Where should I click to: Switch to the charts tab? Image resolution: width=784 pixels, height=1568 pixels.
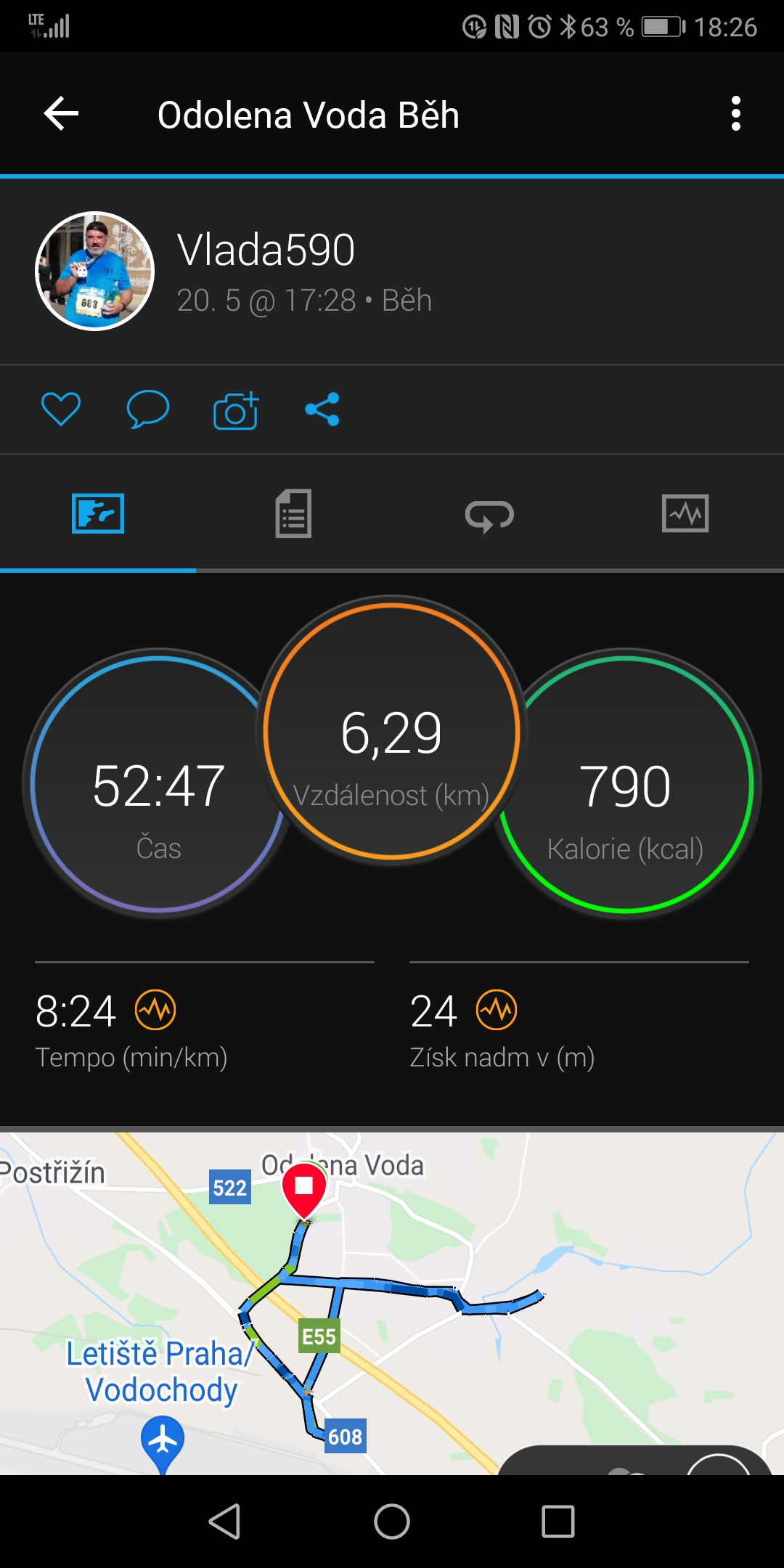(x=685, y=513)
